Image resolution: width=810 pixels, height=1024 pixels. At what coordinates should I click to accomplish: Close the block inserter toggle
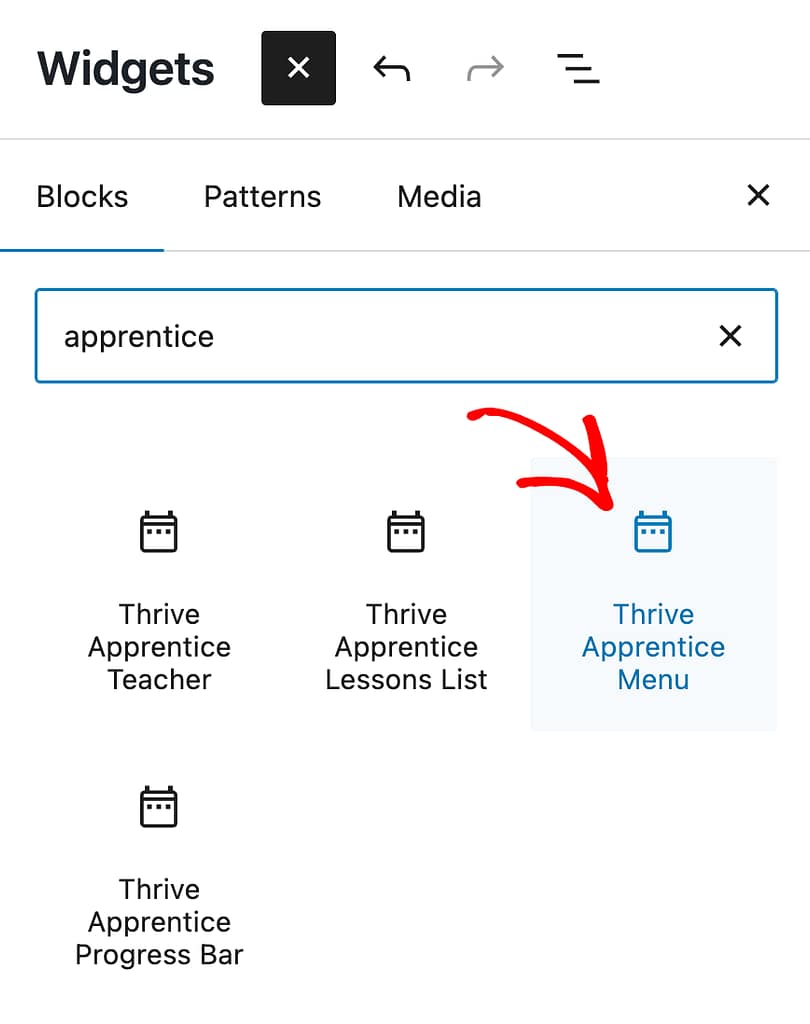point(298,68)
